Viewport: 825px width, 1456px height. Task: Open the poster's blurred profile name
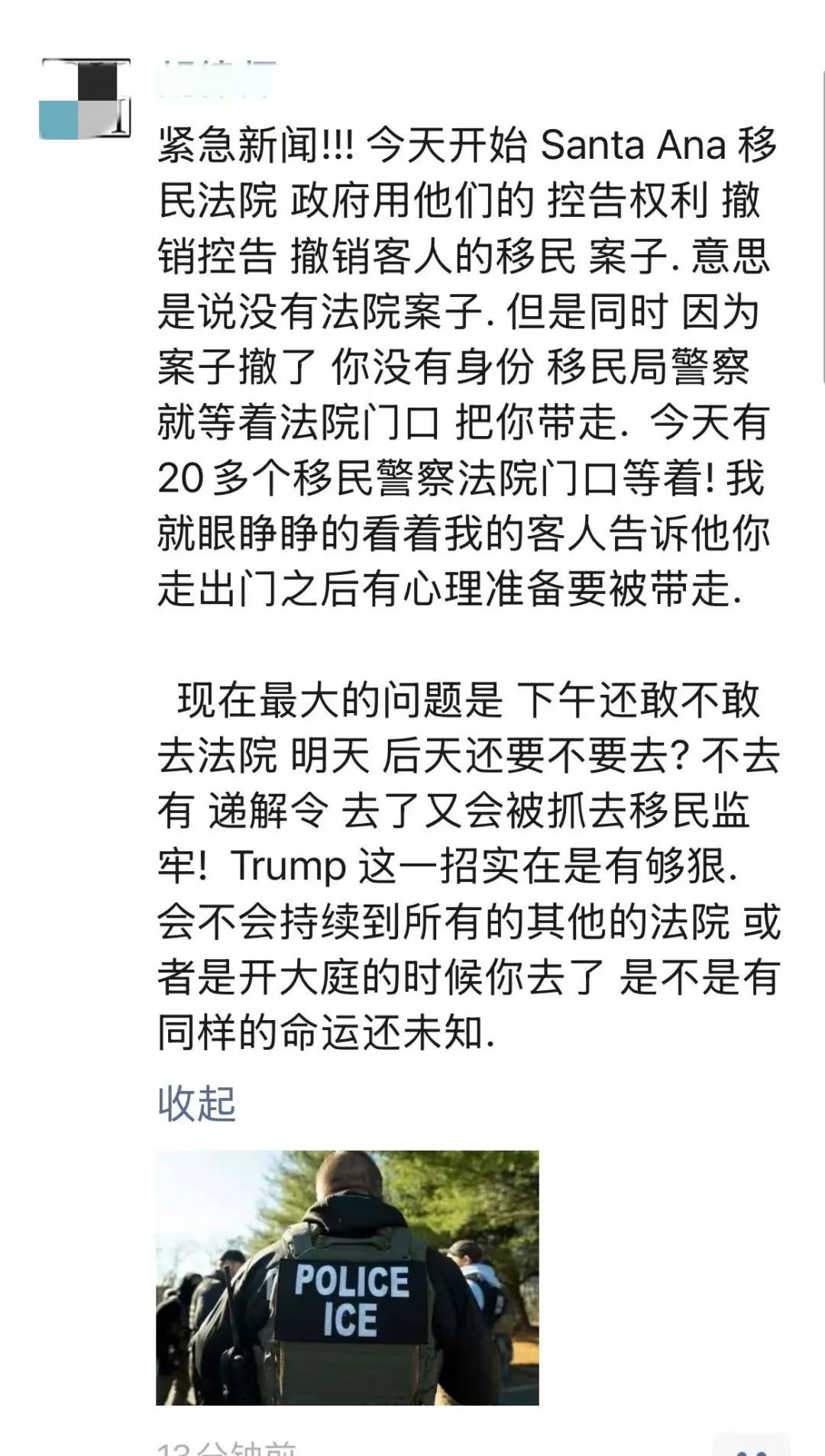(216, 79)
